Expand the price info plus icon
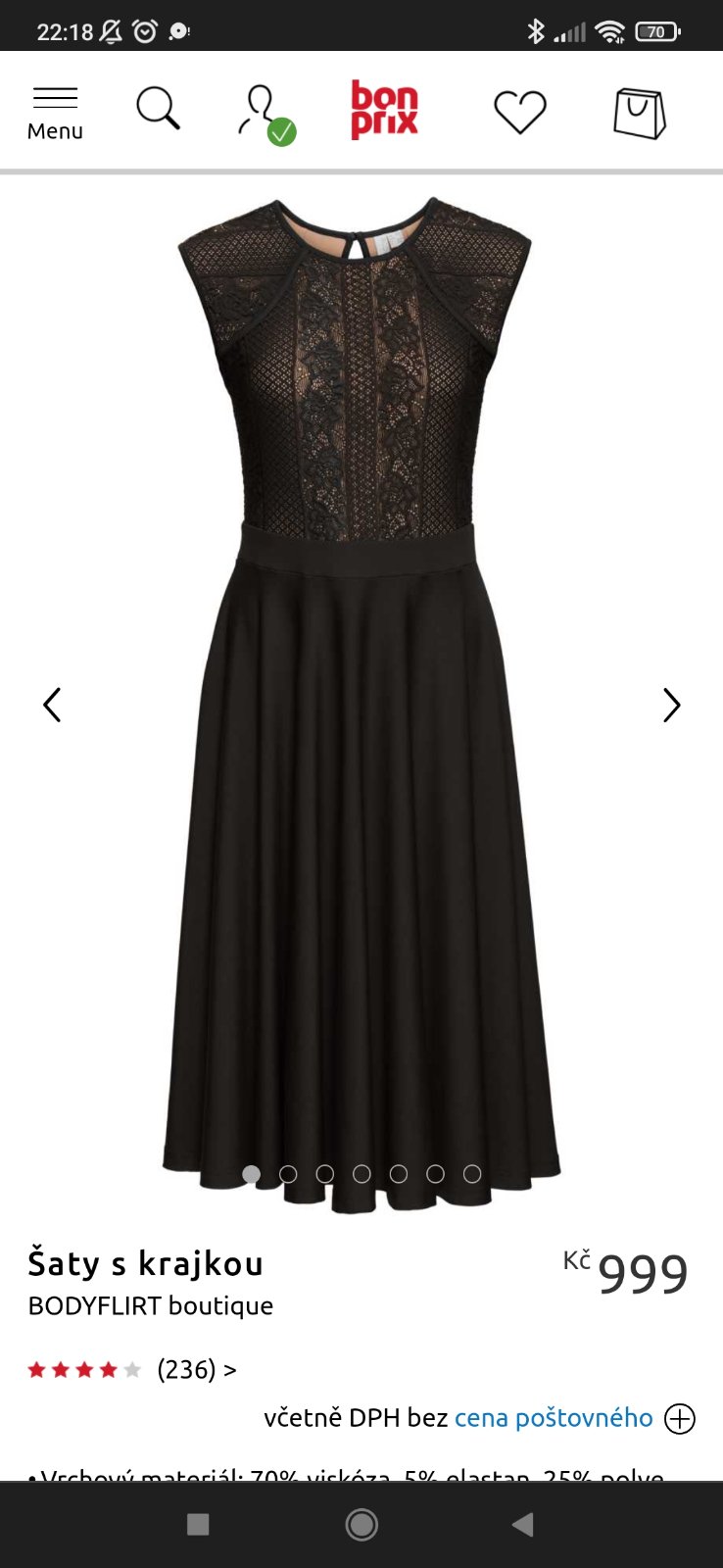This screenshot has height=1568, width=723. pyautogui.click(x=680, y=1418)
